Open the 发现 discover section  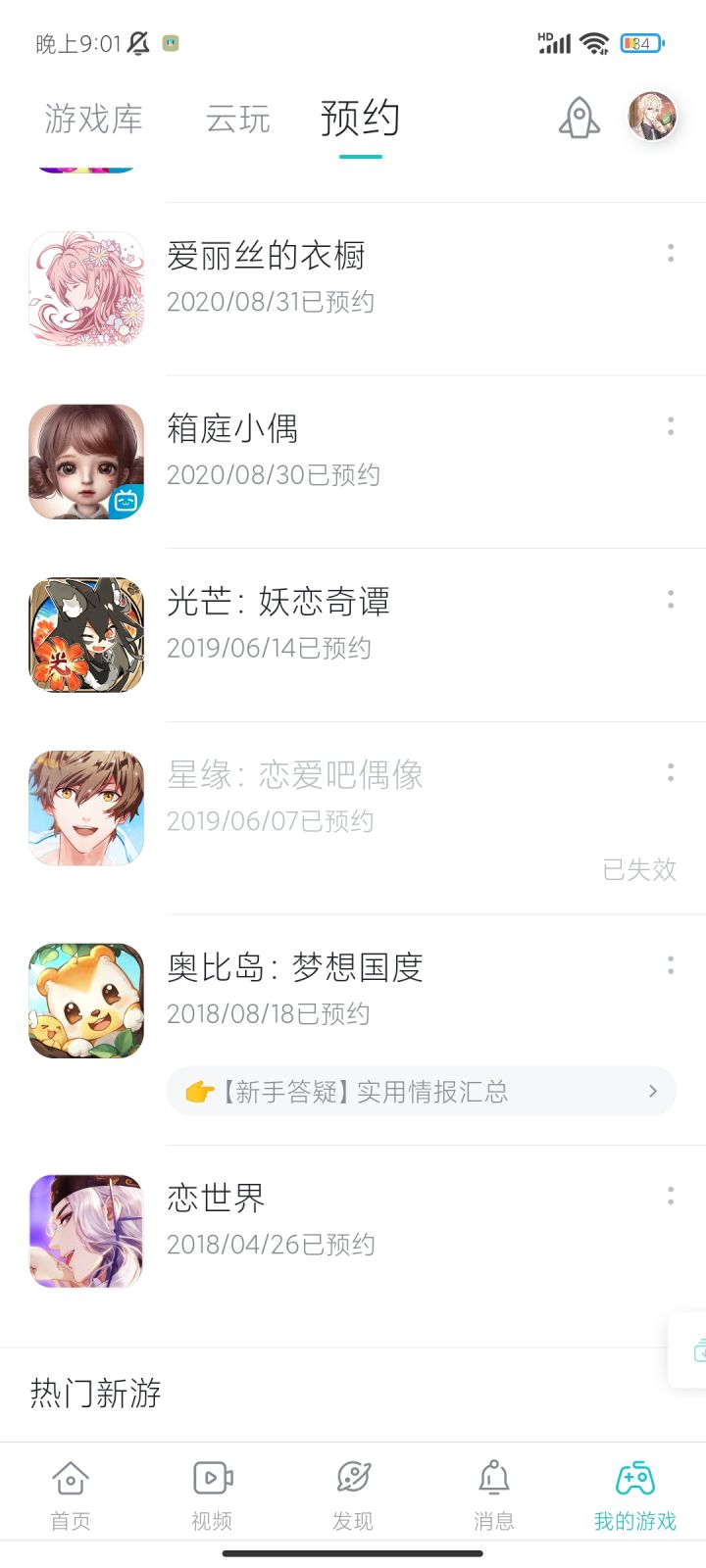(352, 1493)
